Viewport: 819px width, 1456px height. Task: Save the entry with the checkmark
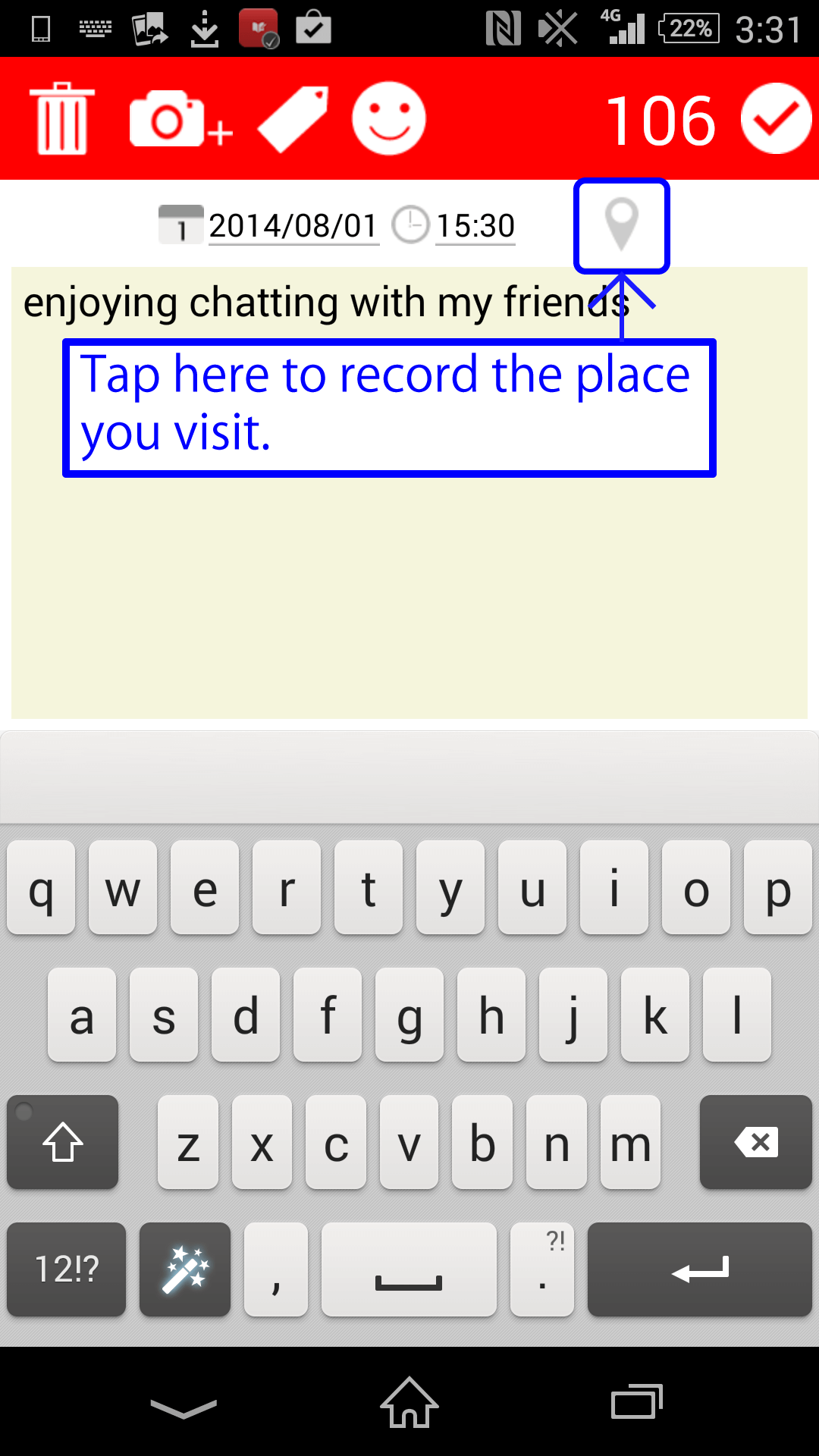pyautogui.click(x=777, y=119)
